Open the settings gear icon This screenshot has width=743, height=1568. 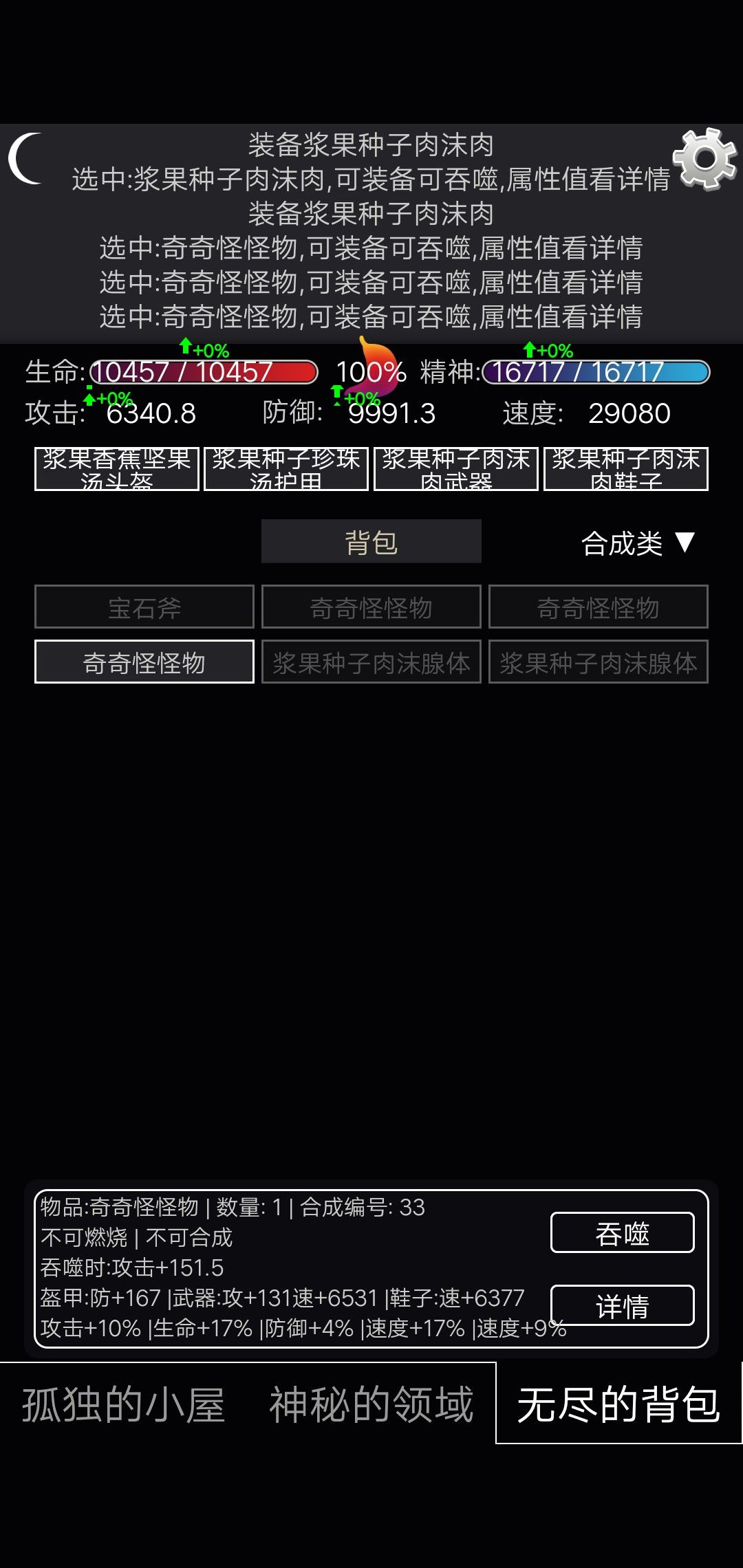(x=705, y=159)
